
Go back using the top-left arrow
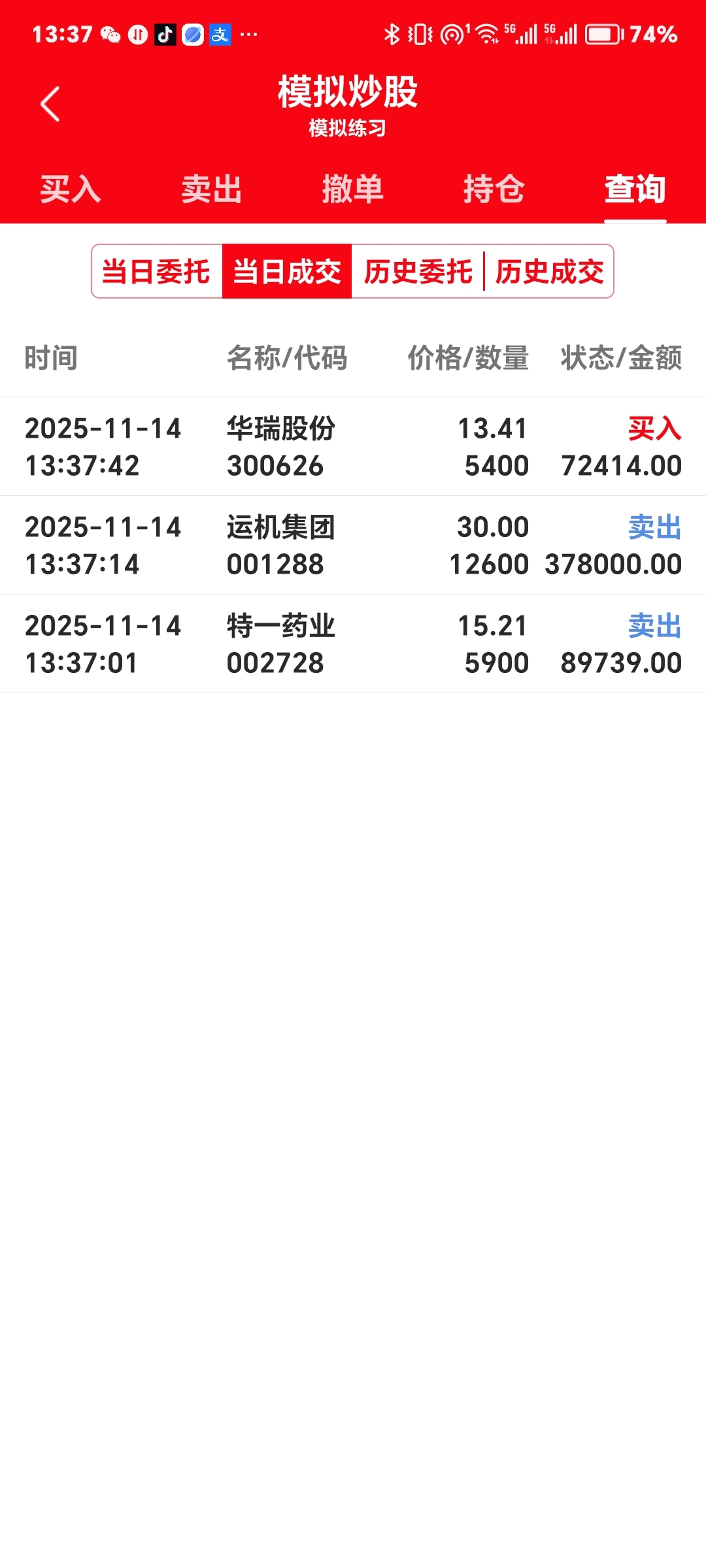coord(50,105)
